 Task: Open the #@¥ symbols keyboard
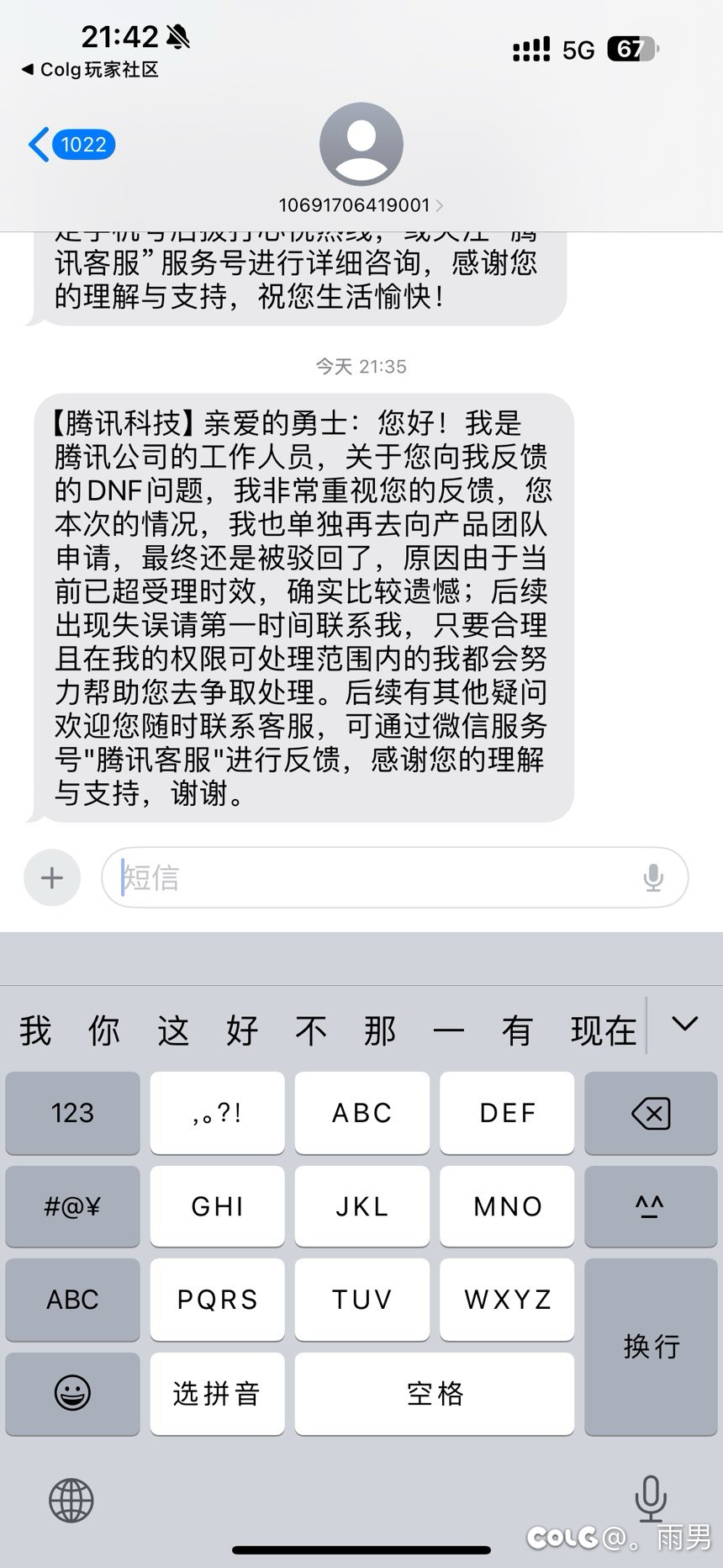(72, 1206)
